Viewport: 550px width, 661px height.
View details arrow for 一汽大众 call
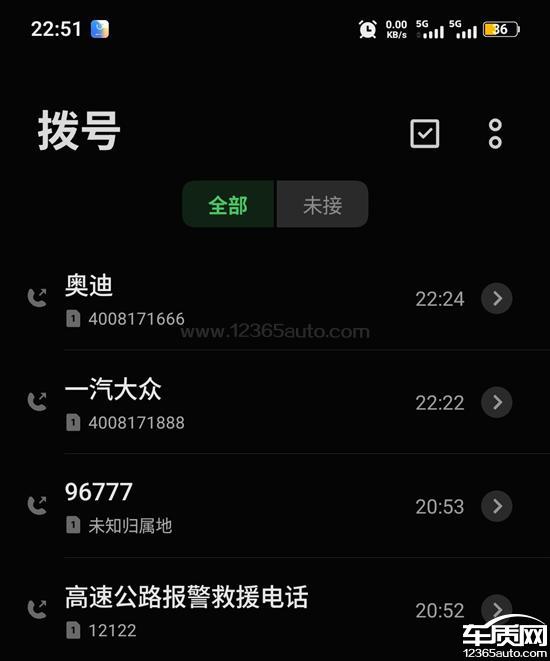click(496, 402)
